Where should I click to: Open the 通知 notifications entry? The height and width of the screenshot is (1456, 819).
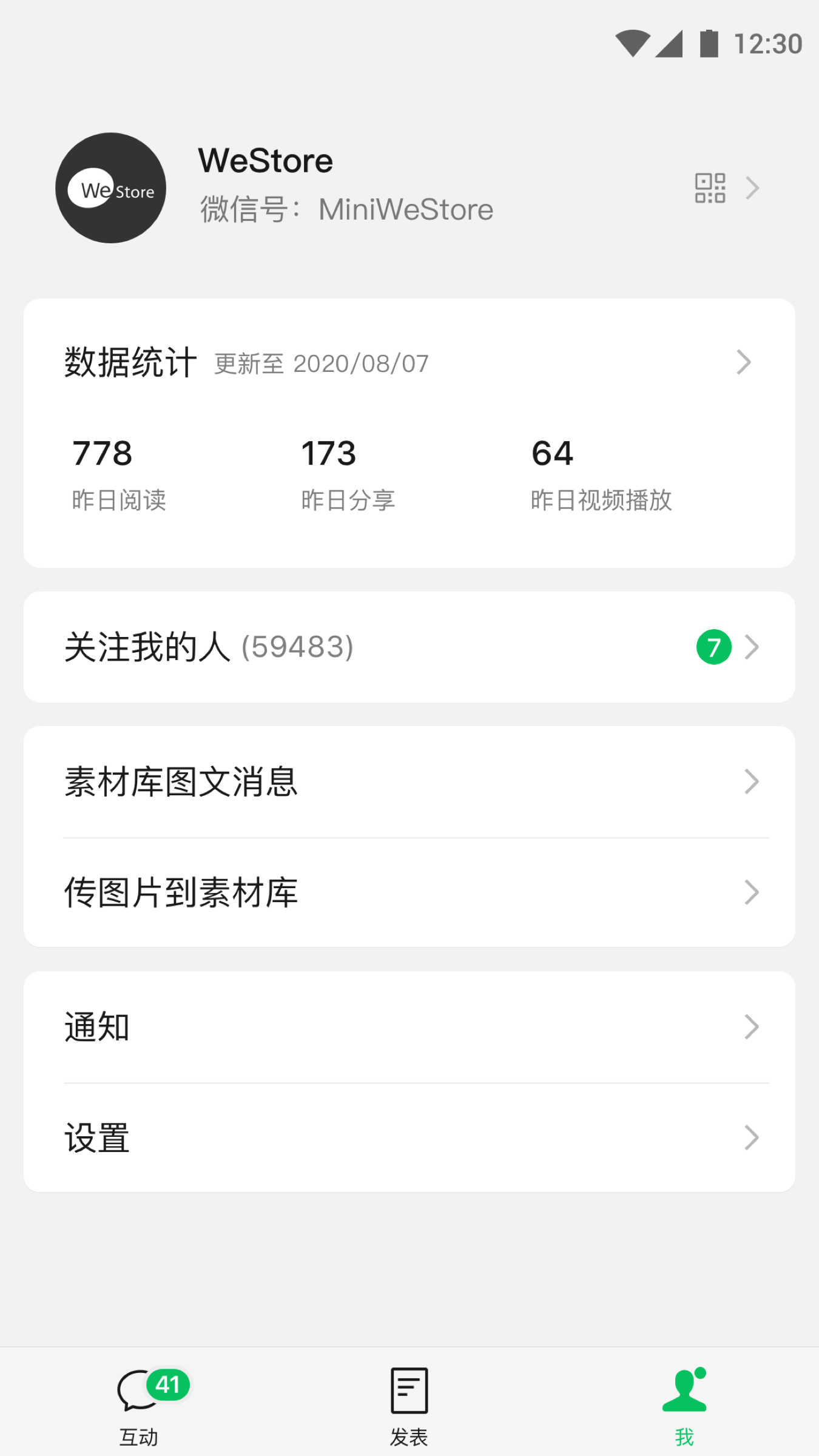(x=409, y=1026)
